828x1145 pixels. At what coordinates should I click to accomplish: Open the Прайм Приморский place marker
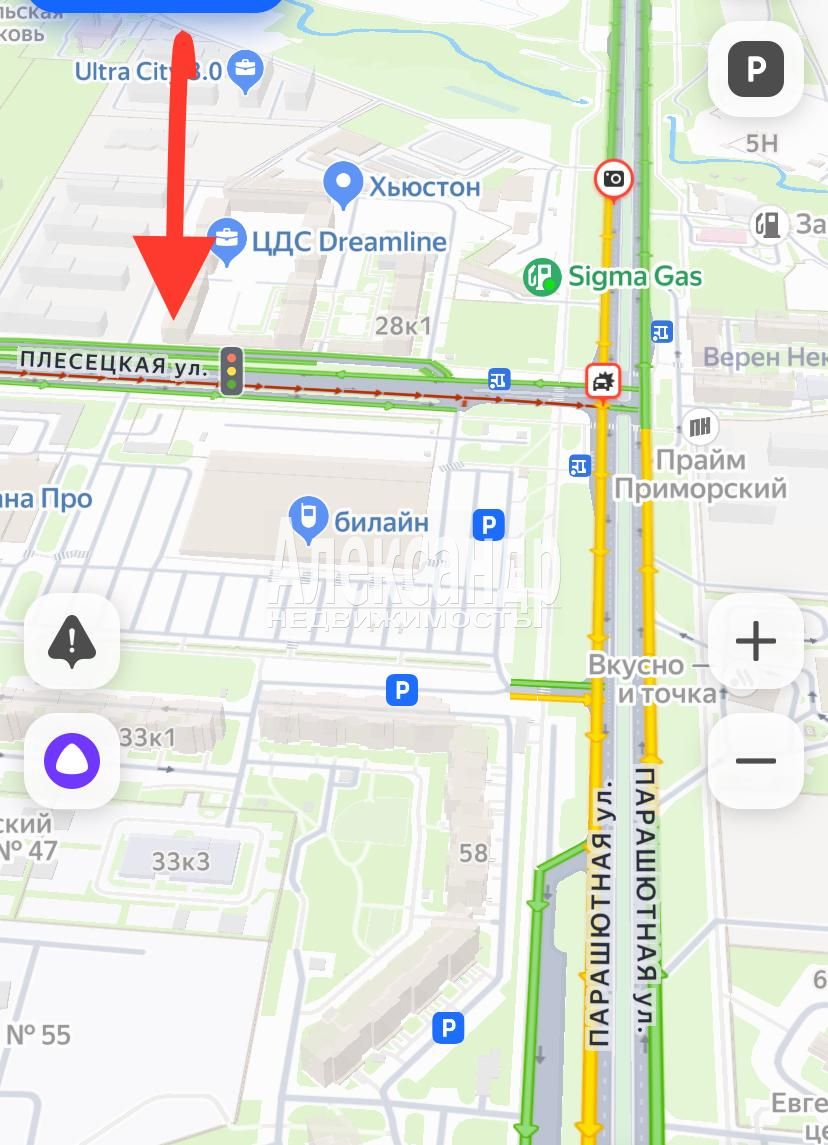702,428
